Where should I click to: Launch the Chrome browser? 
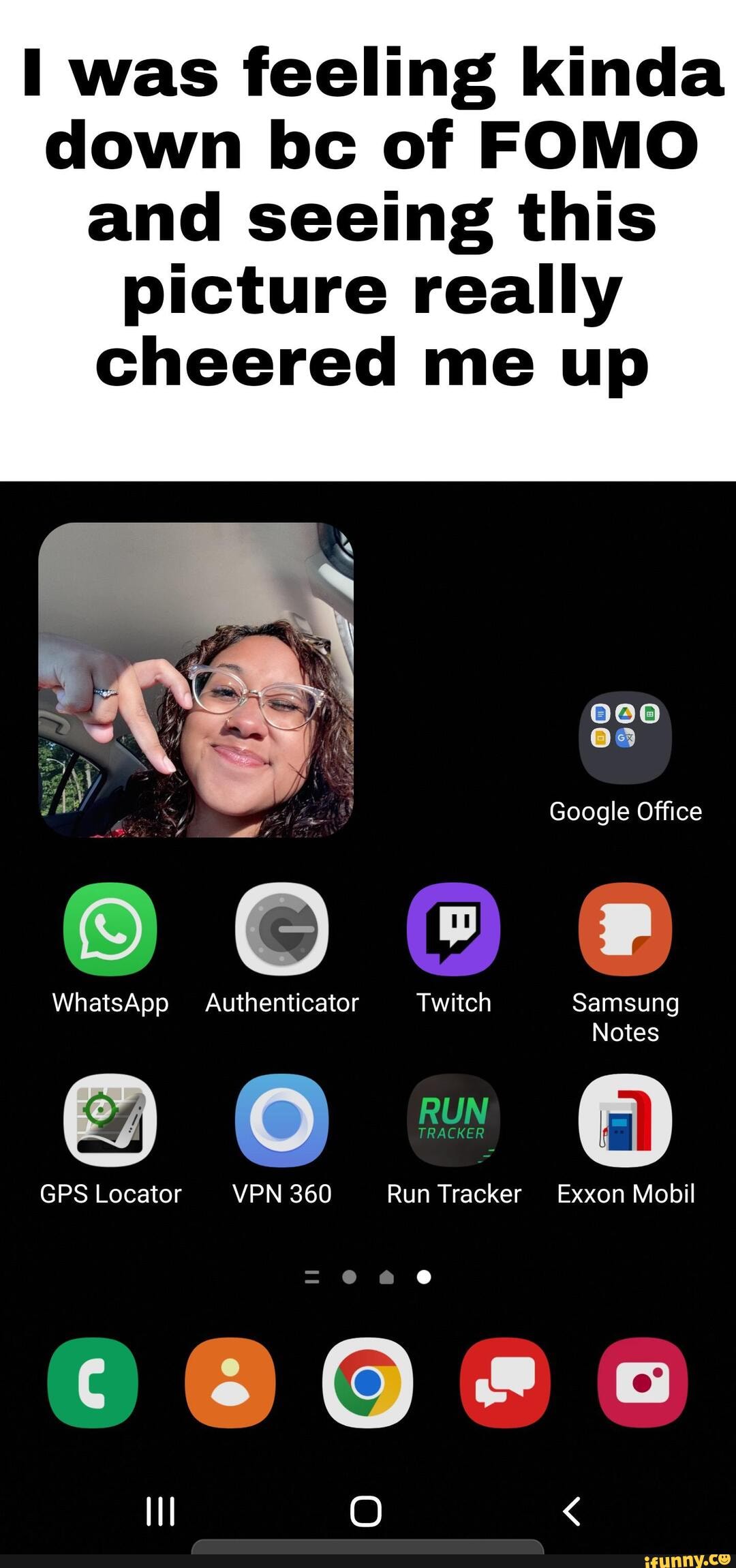tap(368, 1382)
